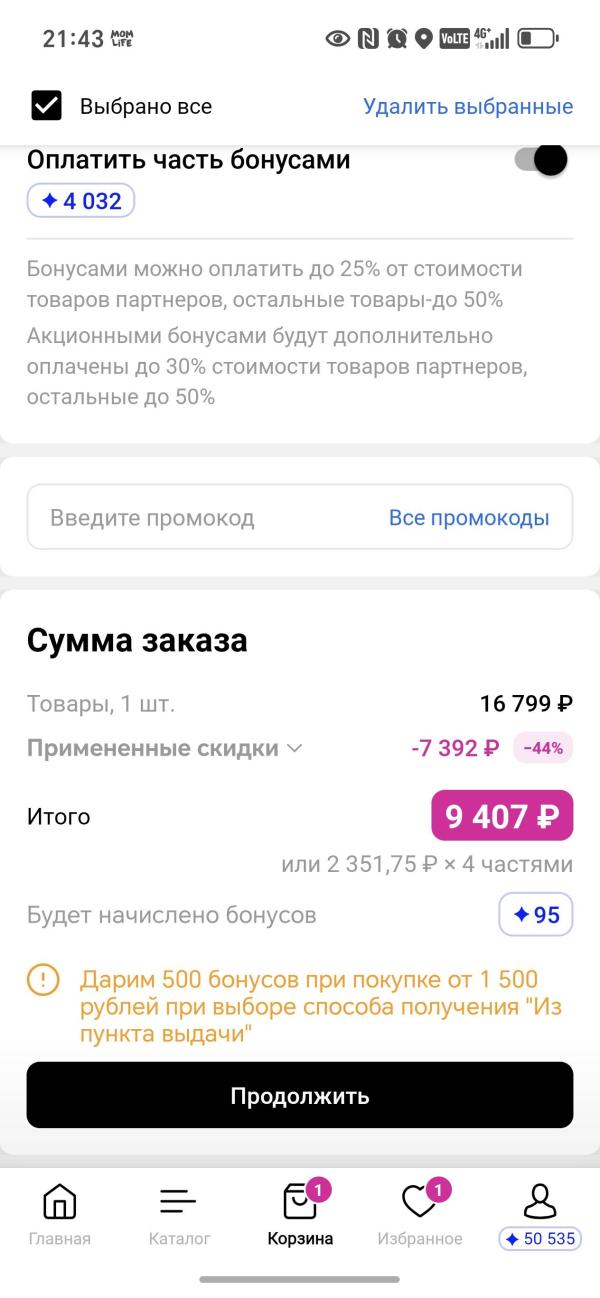Open "Все промокоды" list

pyautogui.click(x=469, y=518)
